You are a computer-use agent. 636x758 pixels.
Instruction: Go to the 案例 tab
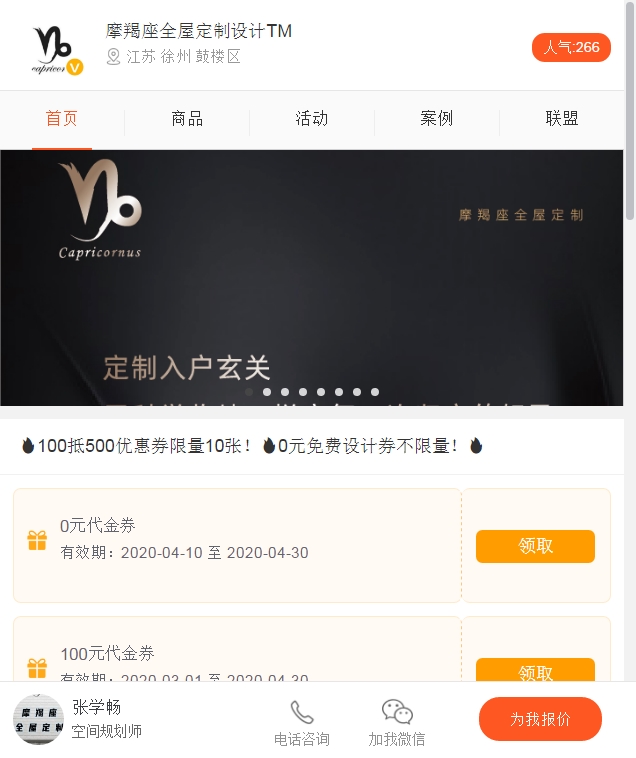(437, 119)
